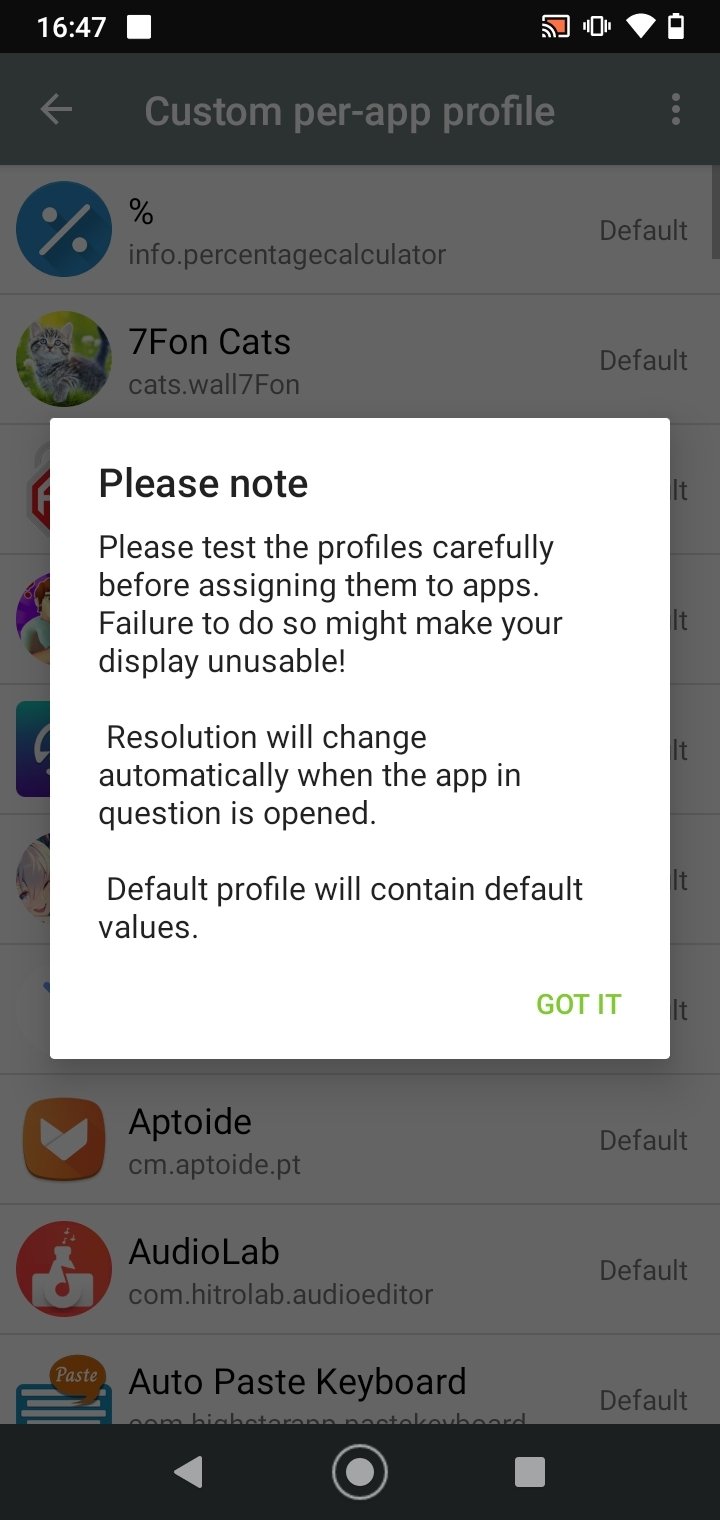Tap the cast icon in status bar
The height and width of the screenshot is (1520, 720).
click(x=556, y=26)
